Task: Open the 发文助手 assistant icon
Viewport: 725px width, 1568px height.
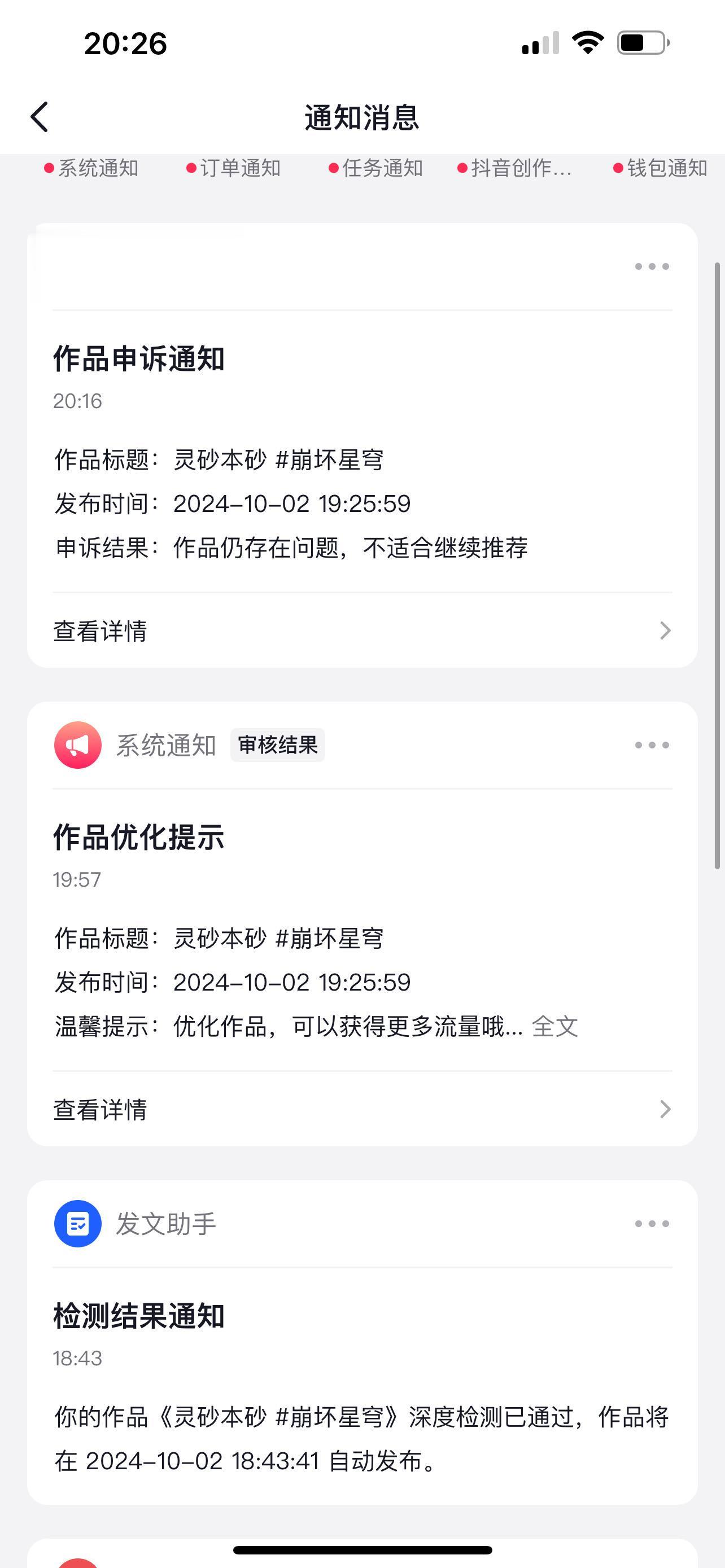Action: (77, 1224)
